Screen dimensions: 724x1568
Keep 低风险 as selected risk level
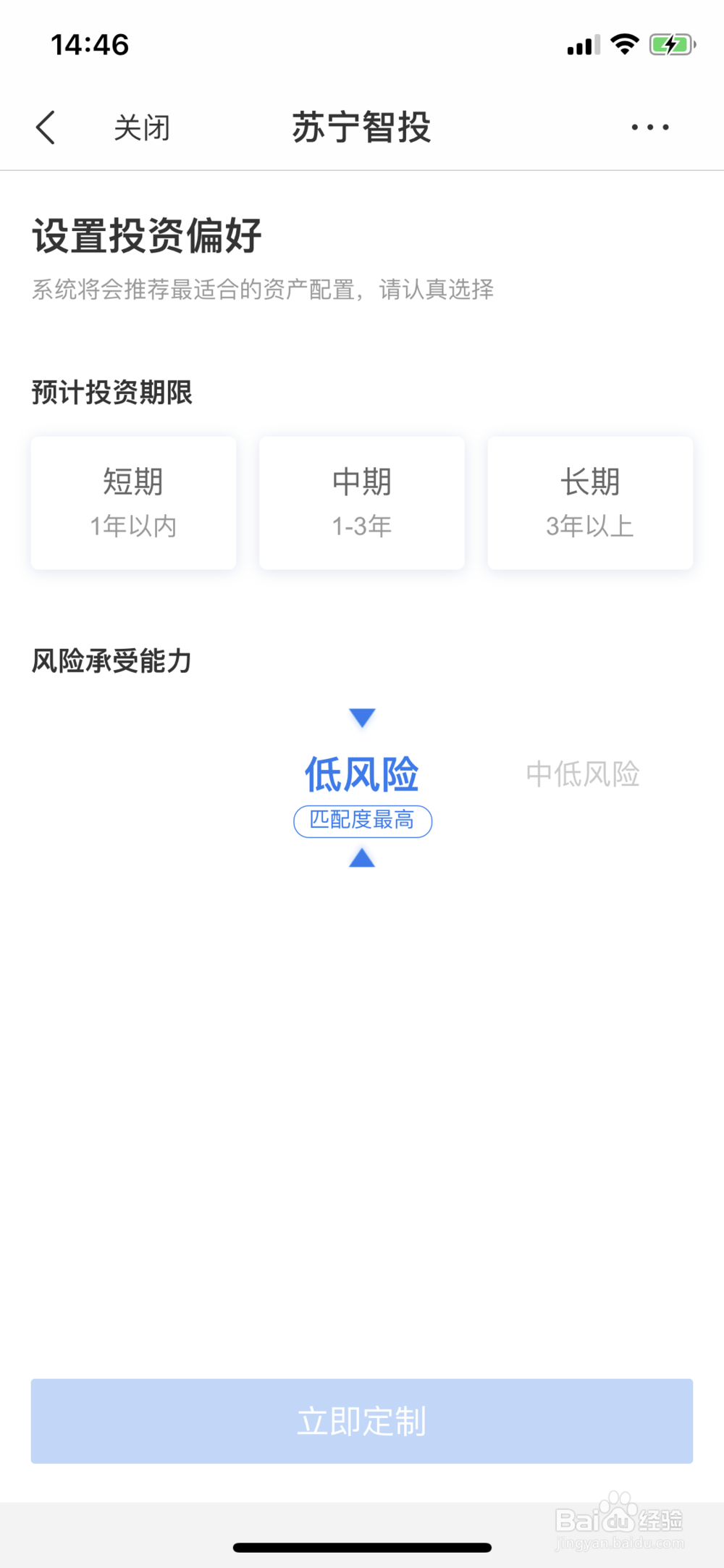tap(363, 774)
